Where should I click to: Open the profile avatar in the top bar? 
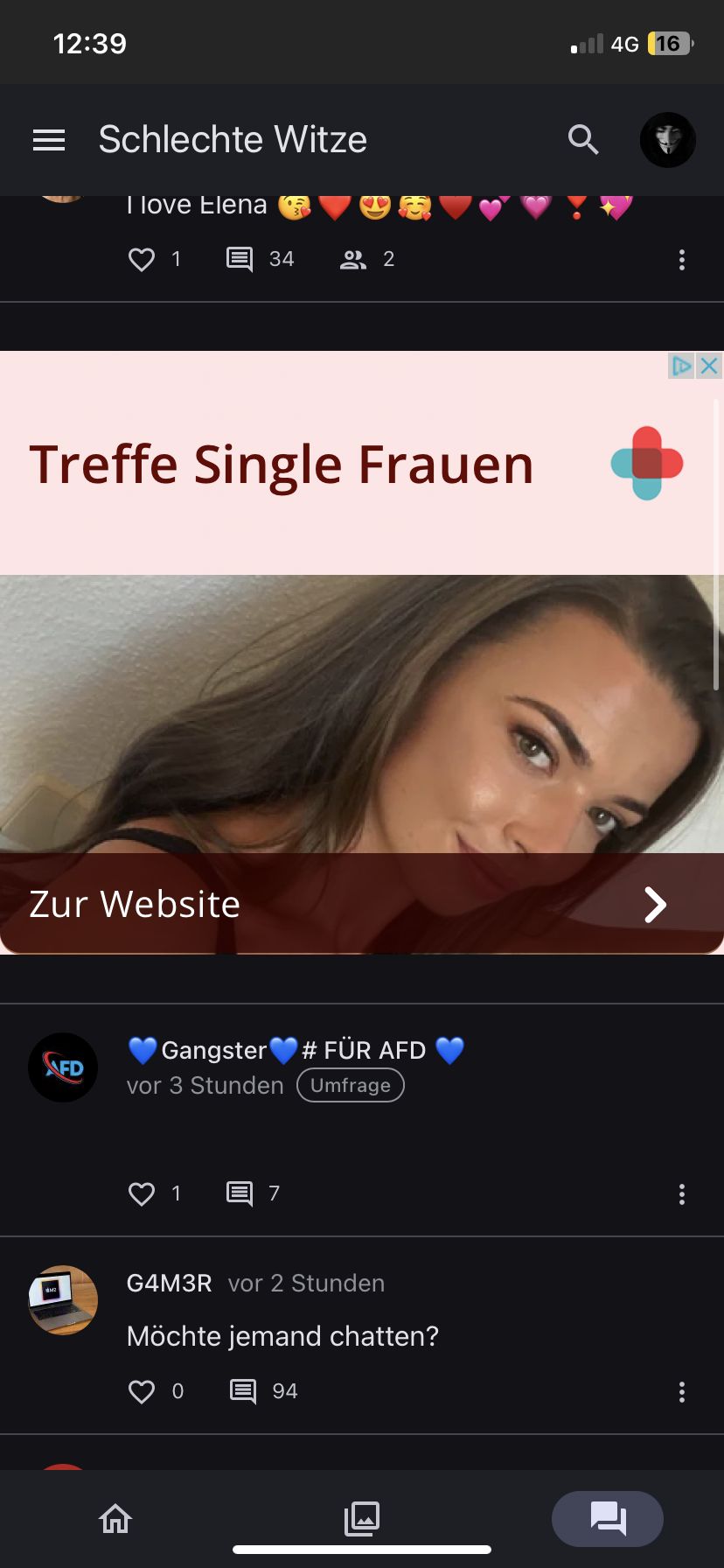point(668,140)
